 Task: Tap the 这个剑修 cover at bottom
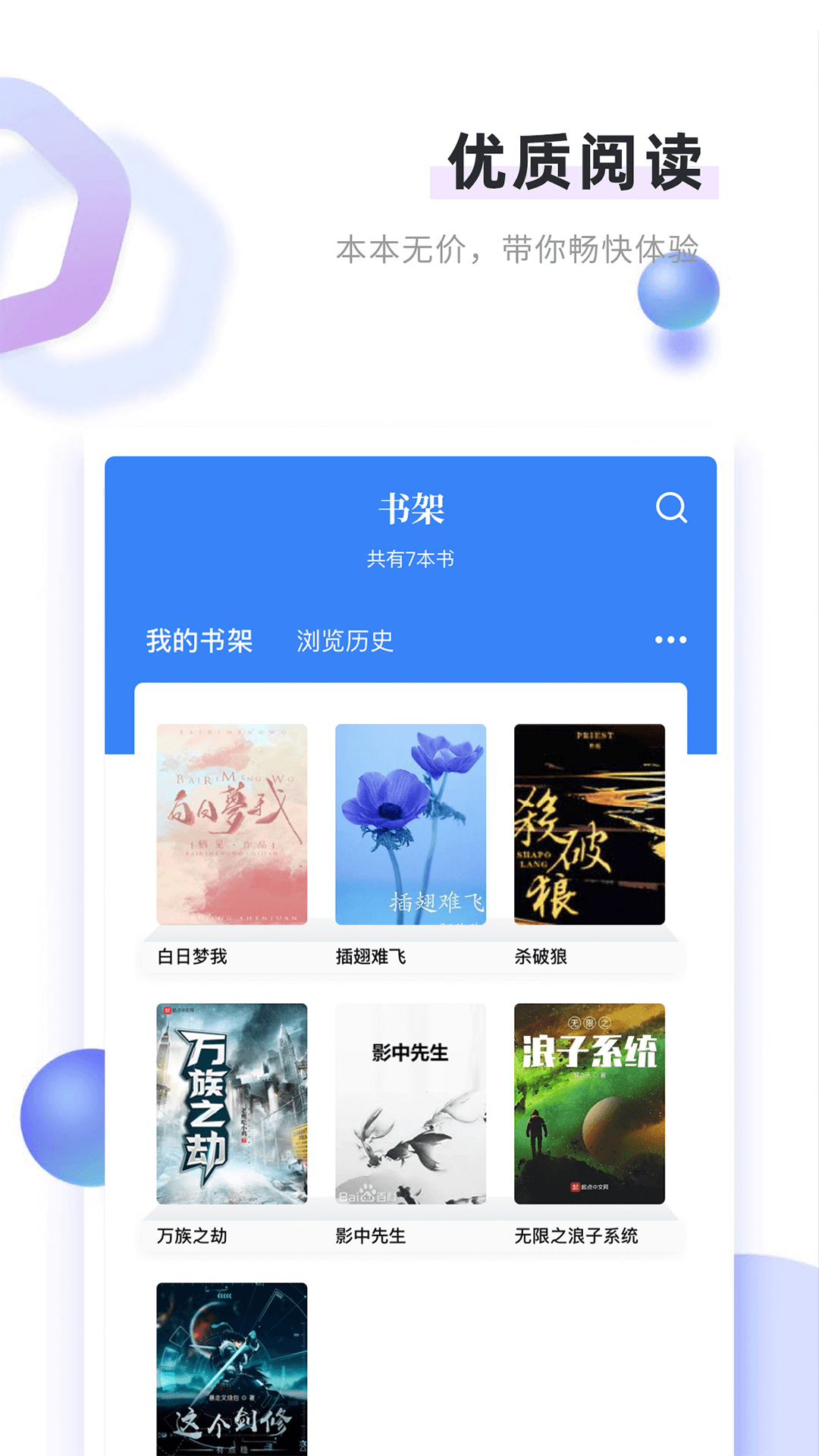(x=231, y=1380)
